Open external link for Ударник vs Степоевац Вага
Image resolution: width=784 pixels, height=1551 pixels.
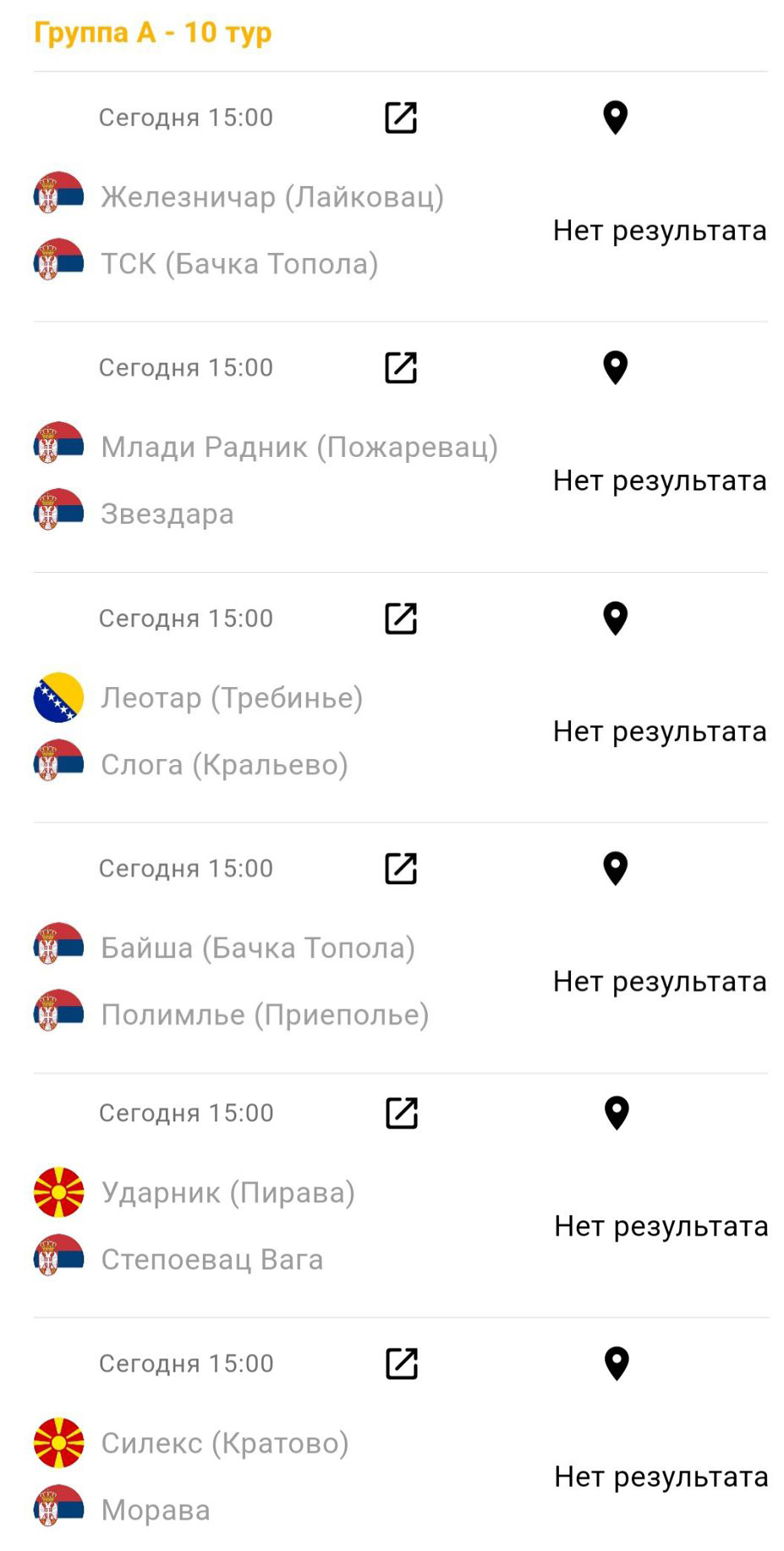pyautogui.click(x=402, y=1114)
